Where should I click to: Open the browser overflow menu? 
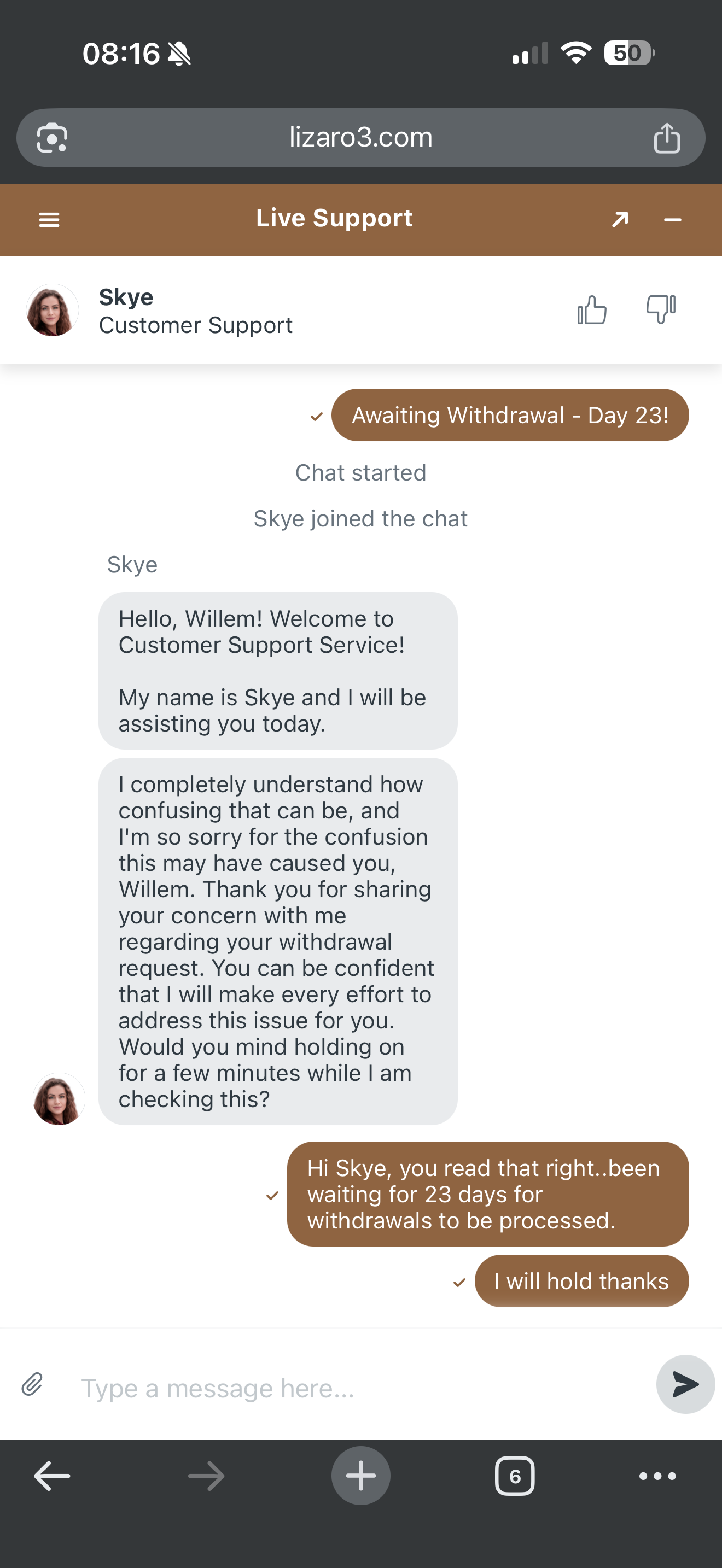click(x=657, y=1476)
